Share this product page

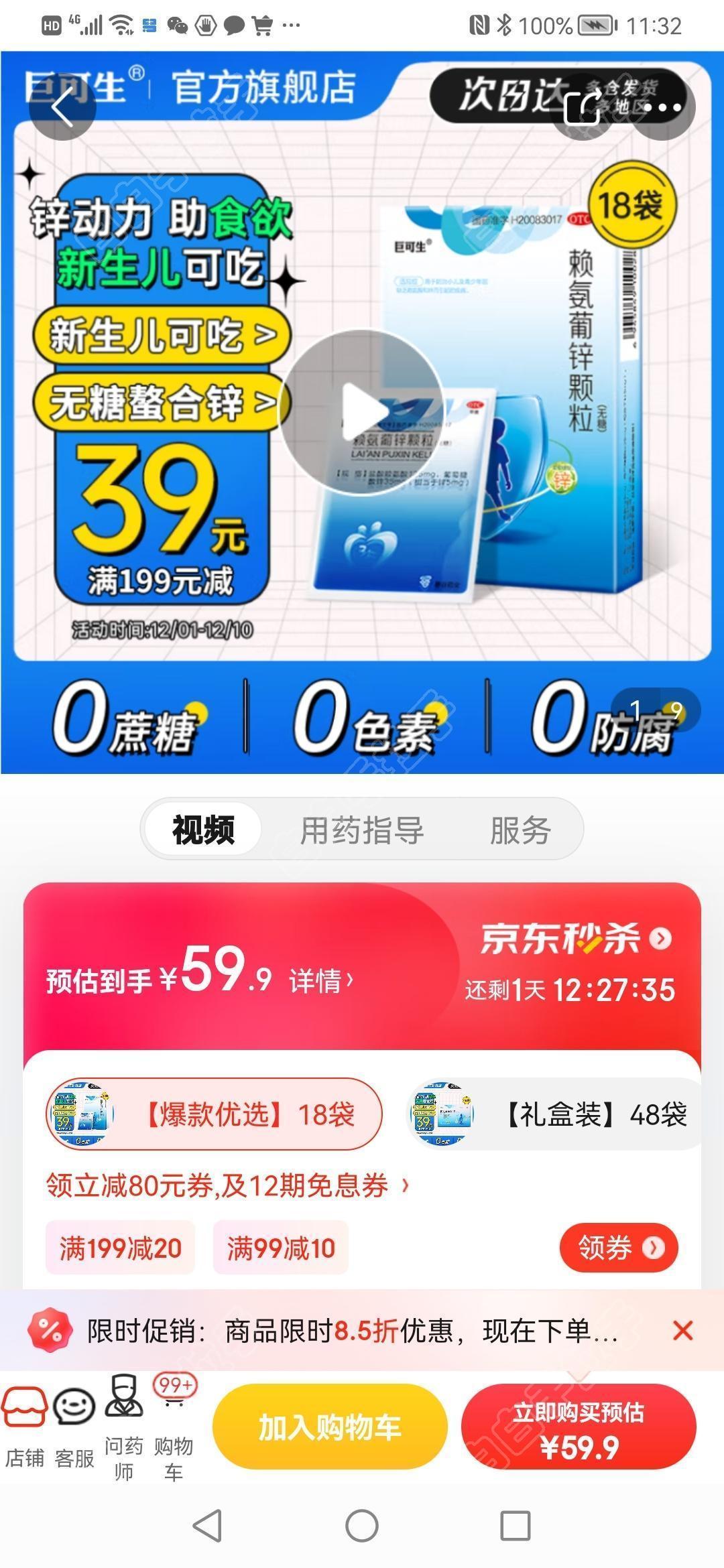[x=583, y=107]
